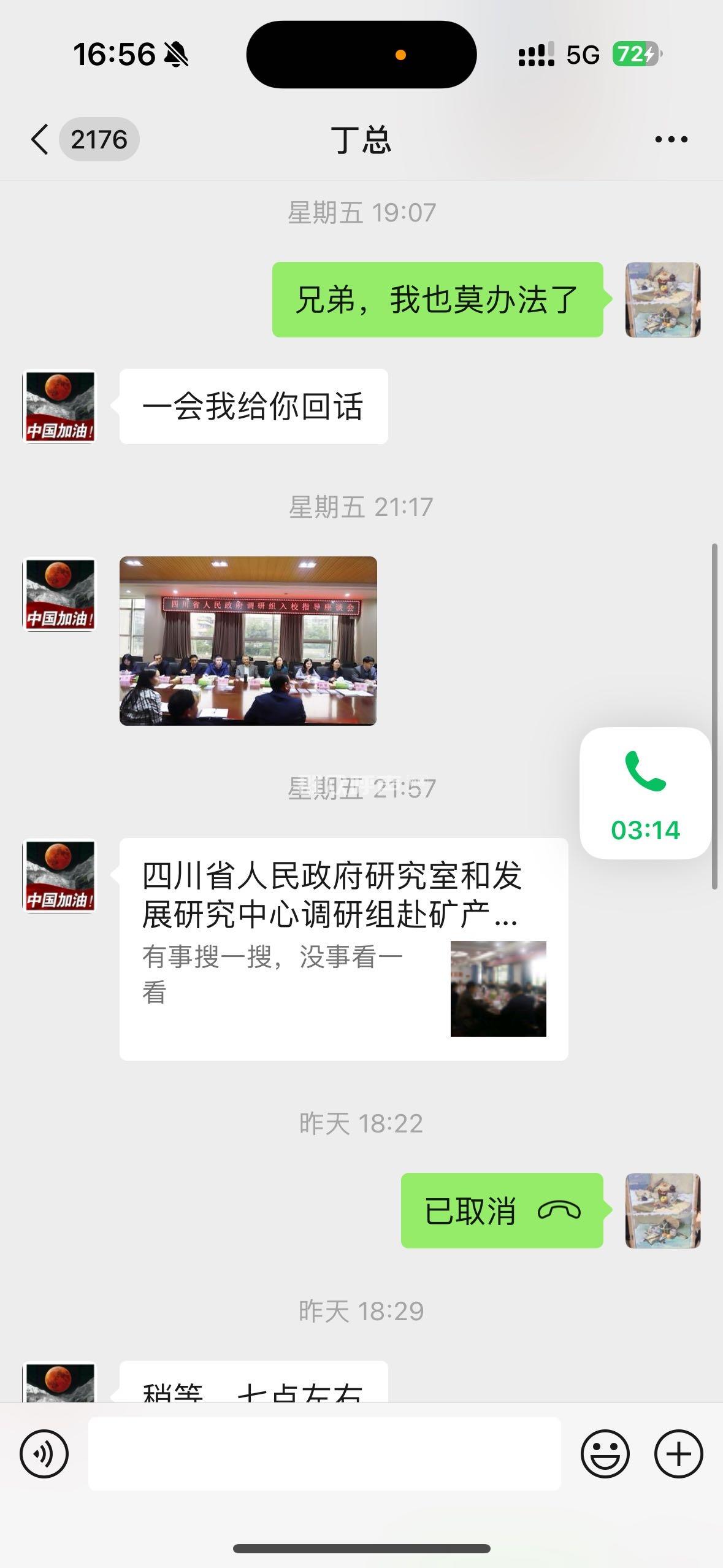Image resolution: width=723 pixels, height=1568 pixels.
Task: Open the plus attachment menu
Action: tap(678, 1454)
